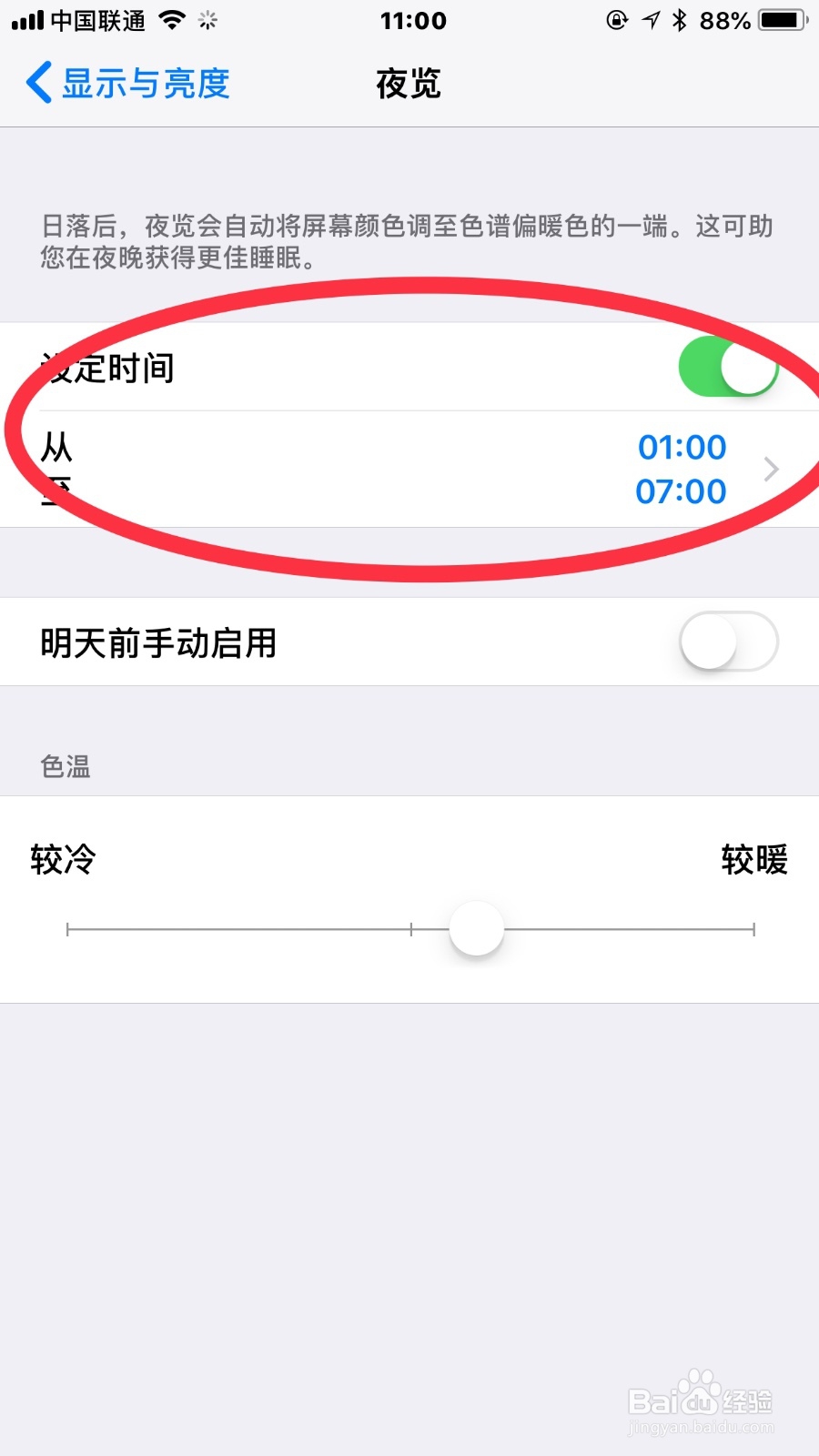Click the Wi-Fi signal icon

[173, 20]
